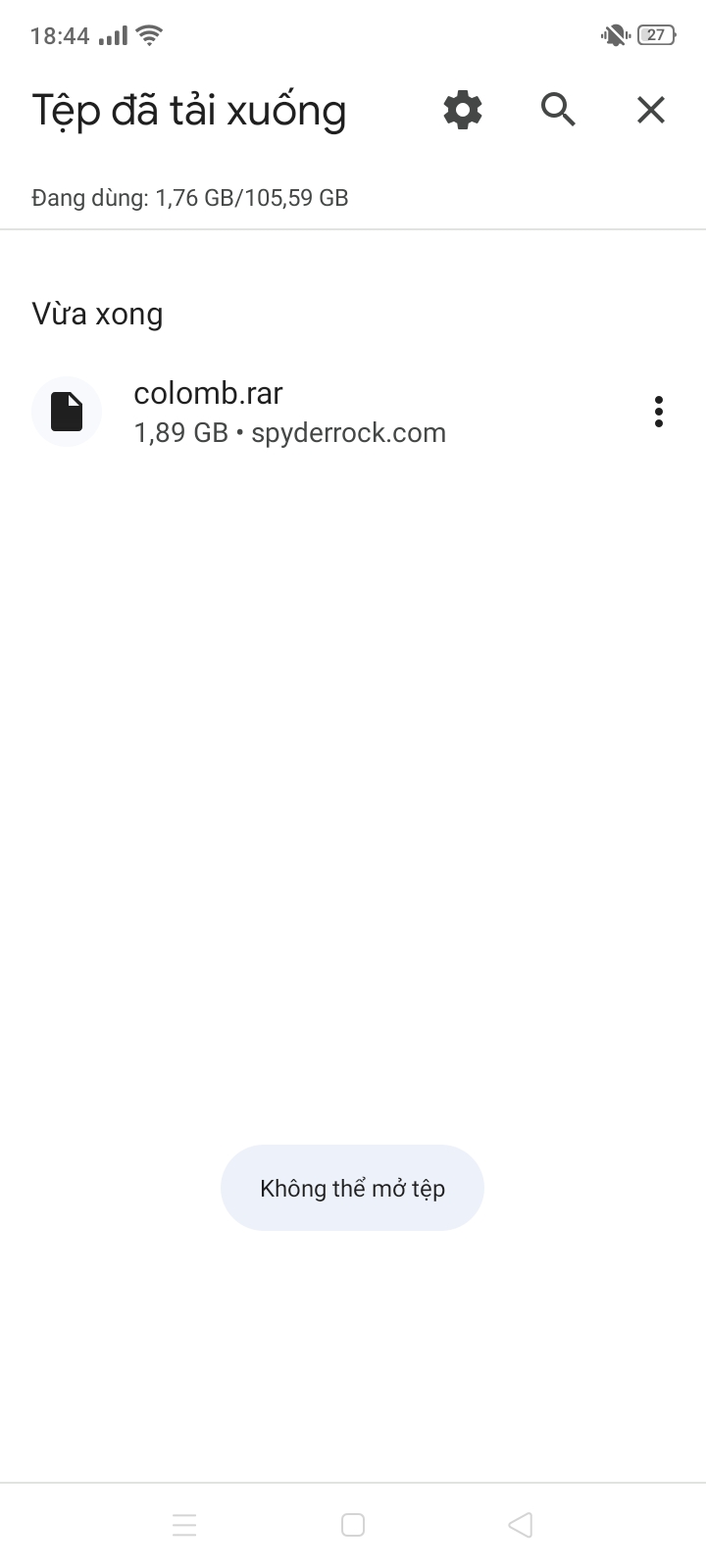706x1568 pixels.
Task: Search downloaded files
Action: (x=558, y=110)
